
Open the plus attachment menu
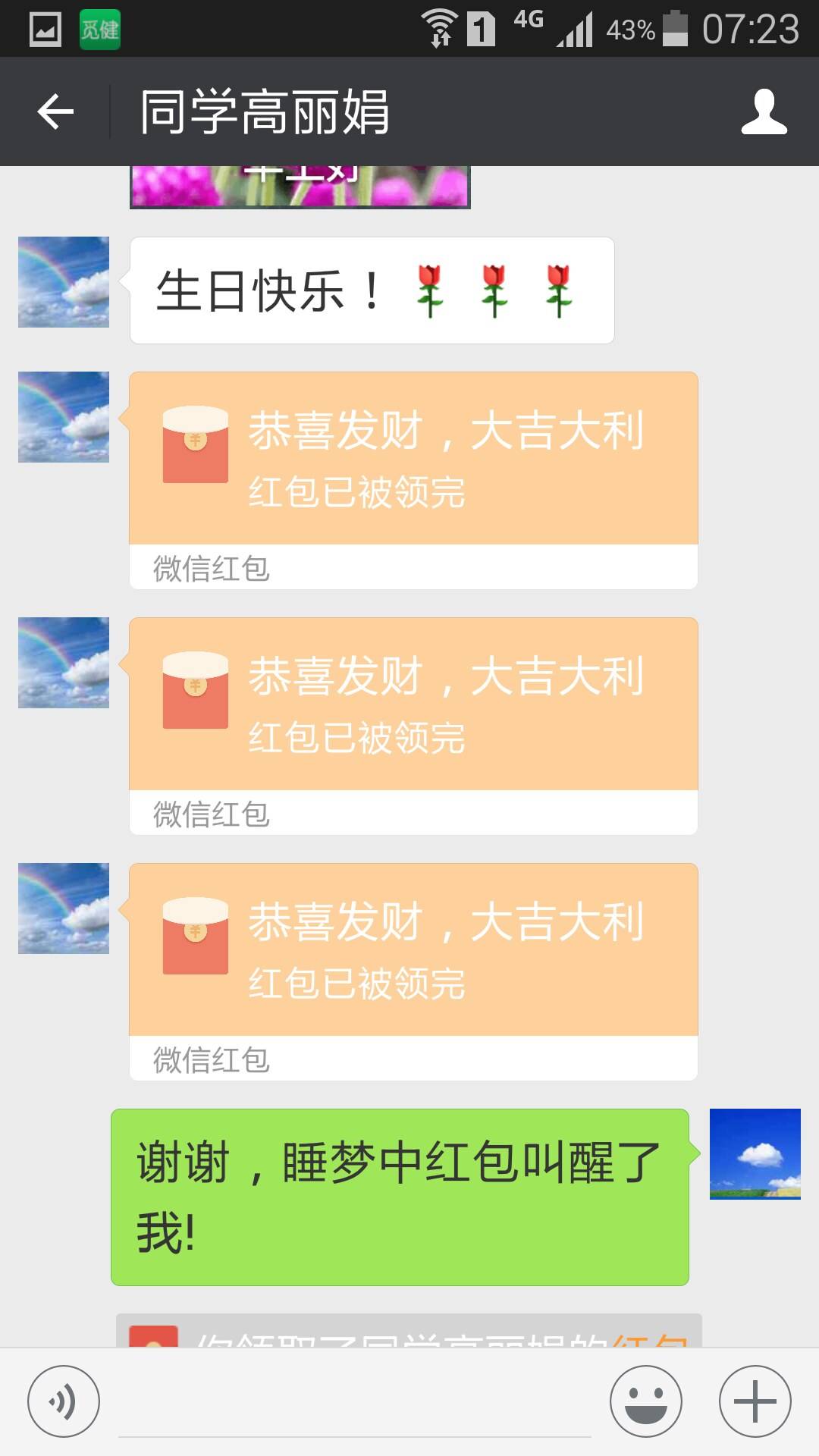[755, 1401]
